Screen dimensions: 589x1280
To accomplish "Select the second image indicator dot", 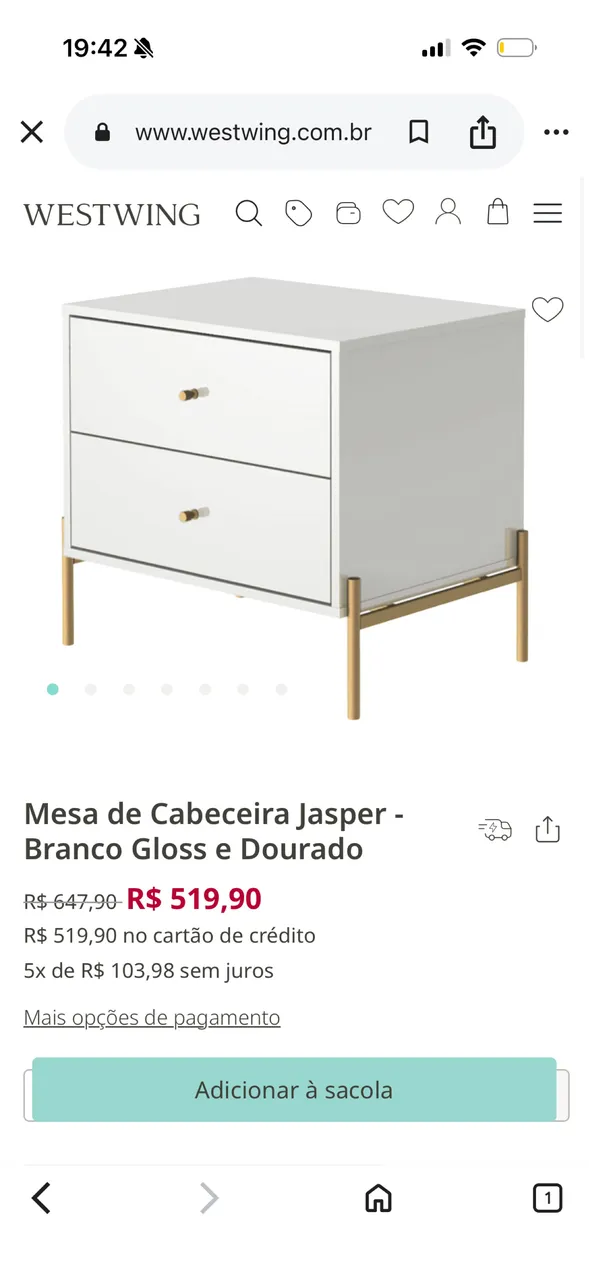I will coord(91,689).
